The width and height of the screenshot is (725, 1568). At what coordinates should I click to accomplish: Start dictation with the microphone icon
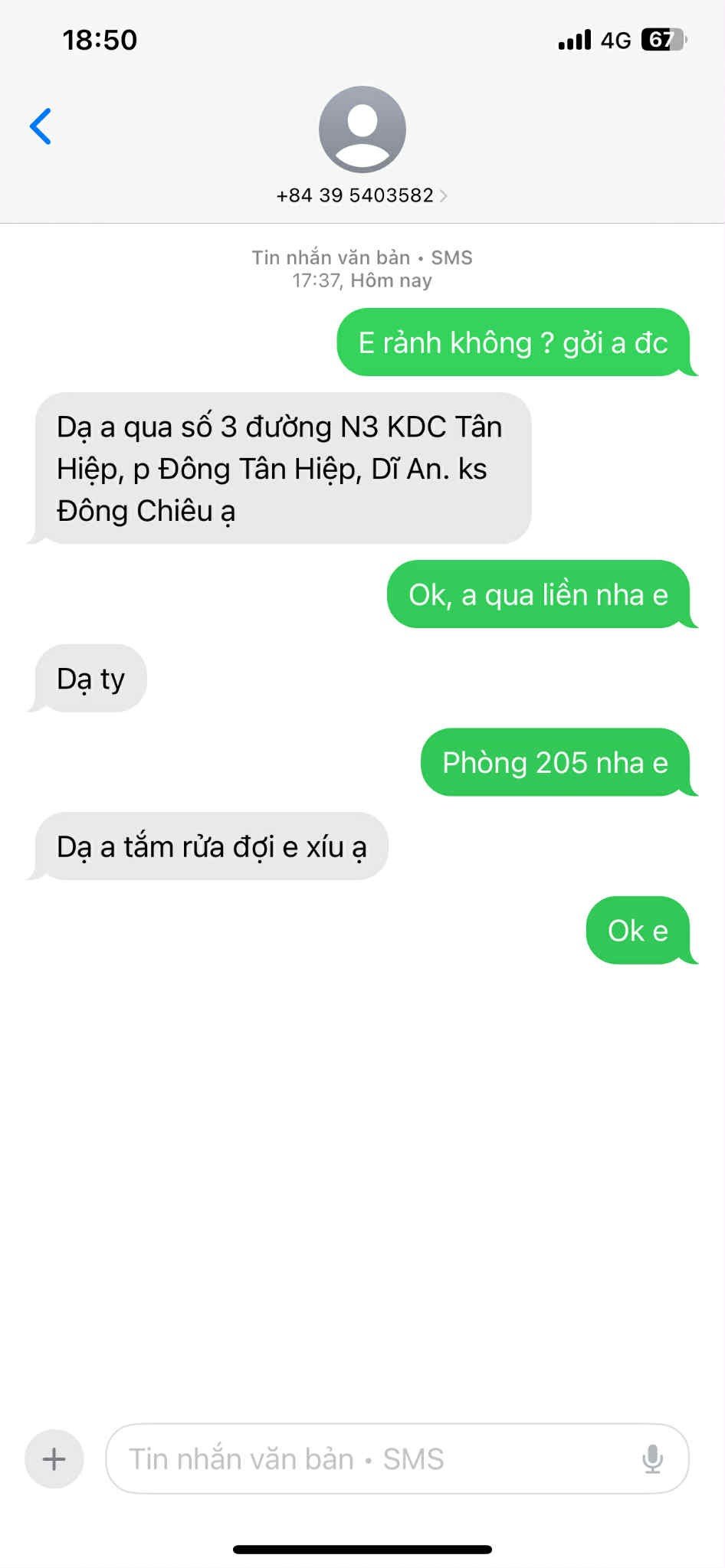pyautogui.click(x=652, y=1458)
